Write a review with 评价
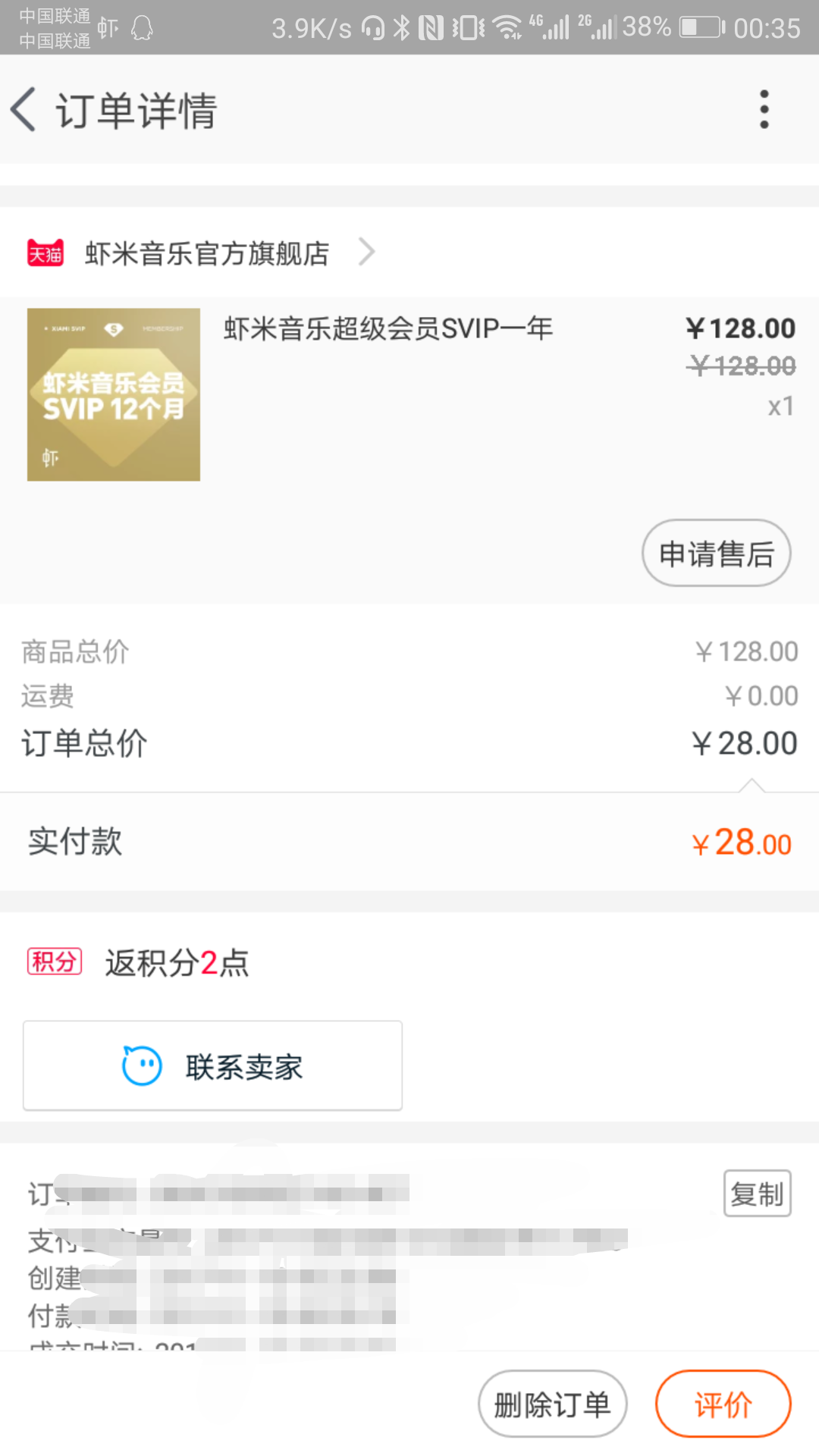This screenshot has width=819, height=1456. [723, 1404]
